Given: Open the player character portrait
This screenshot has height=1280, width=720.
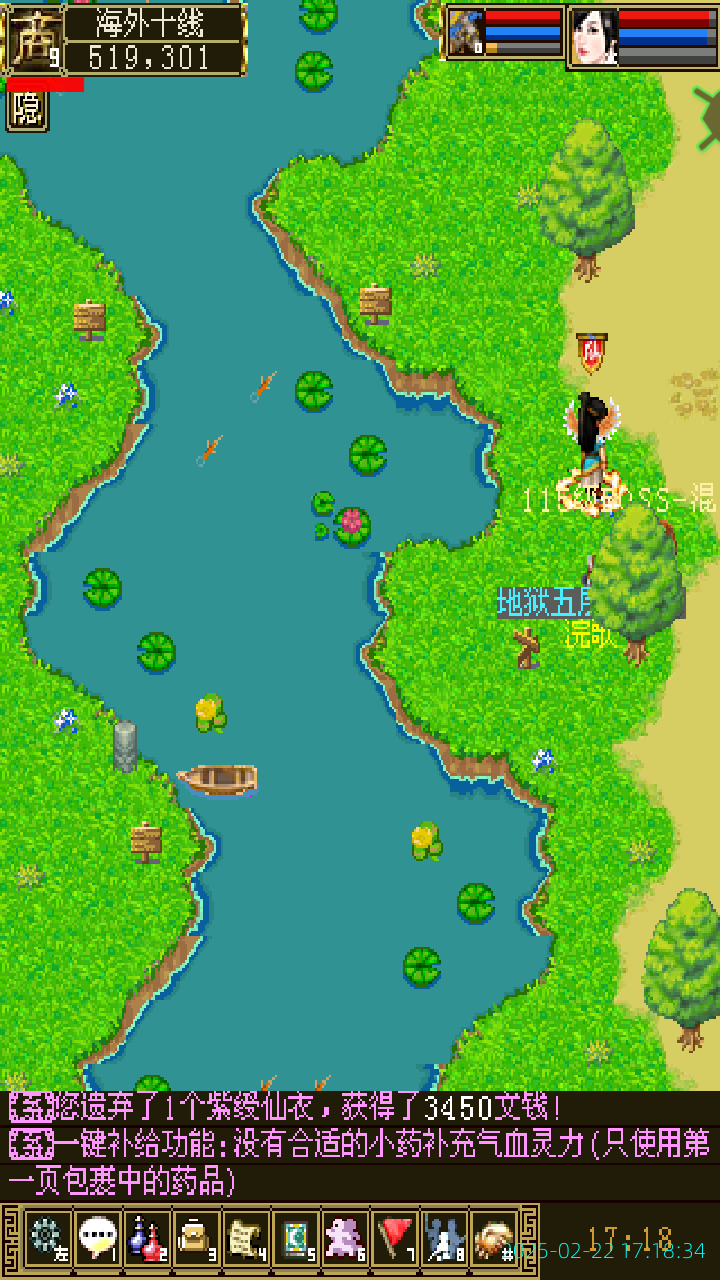Looking at the screenshot, I should pyautogui.click(x=594, y=37).
